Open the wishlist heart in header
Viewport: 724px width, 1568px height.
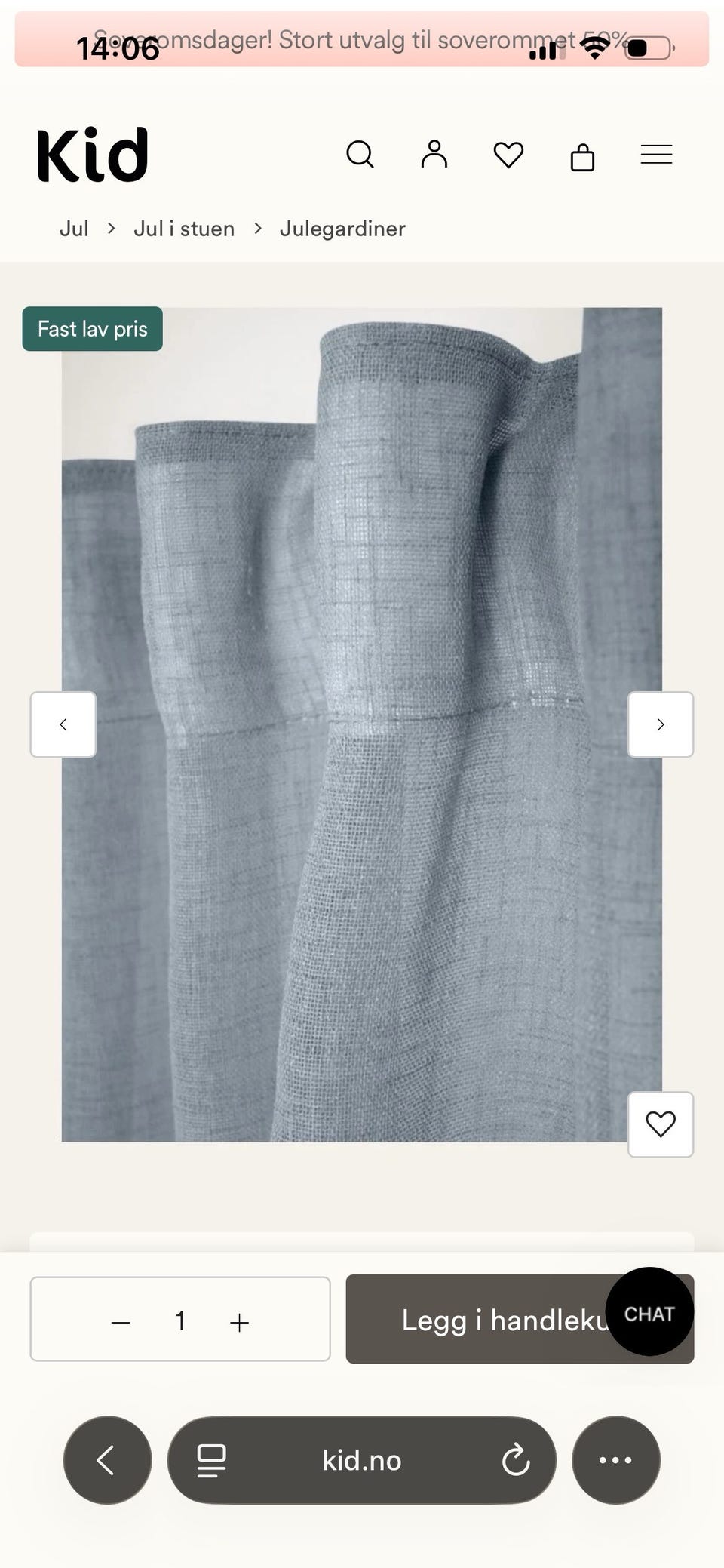508,155
